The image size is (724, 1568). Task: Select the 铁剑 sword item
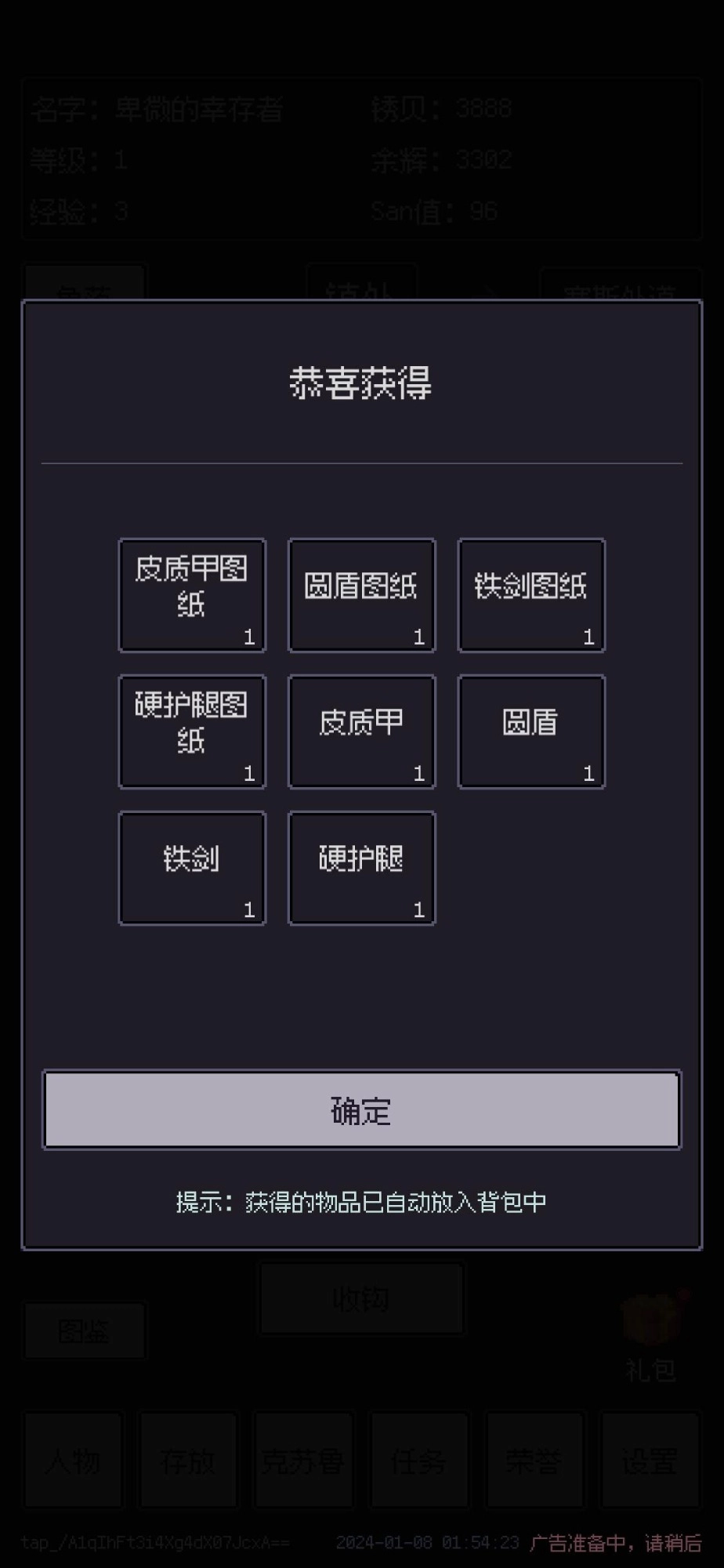point(192,866)
